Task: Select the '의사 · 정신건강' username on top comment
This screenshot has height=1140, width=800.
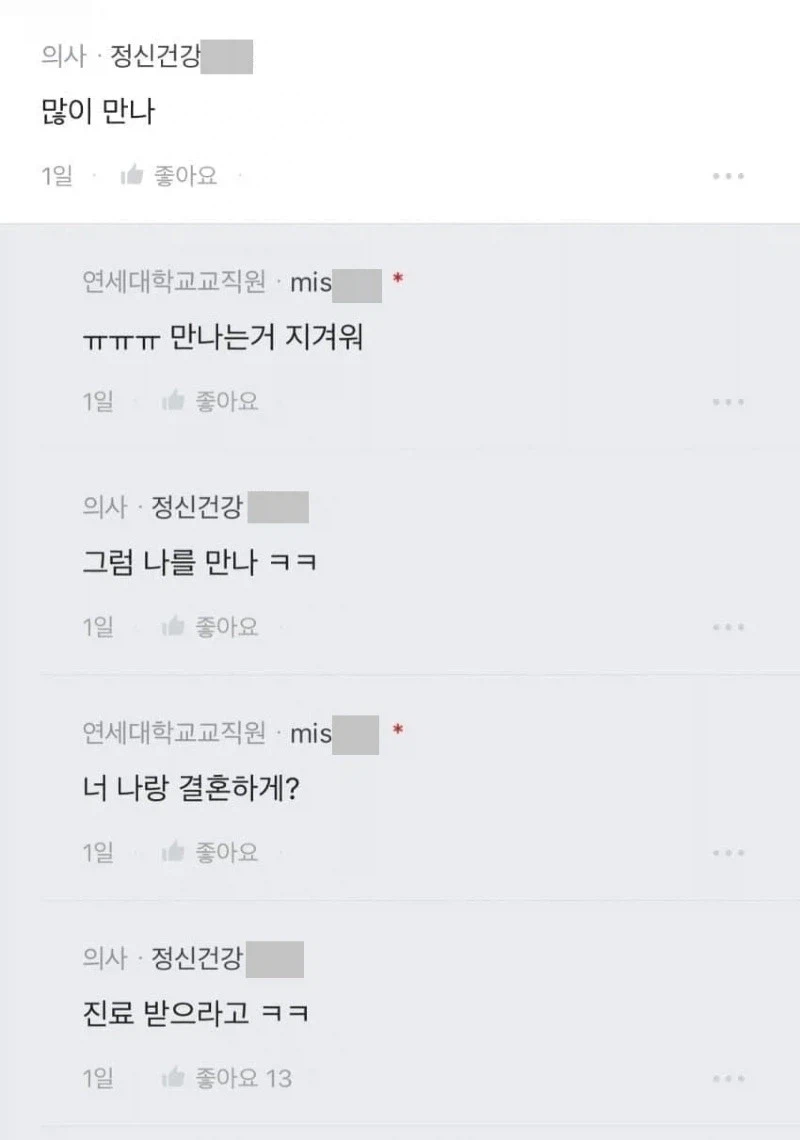Action: (x=140, y=57)
